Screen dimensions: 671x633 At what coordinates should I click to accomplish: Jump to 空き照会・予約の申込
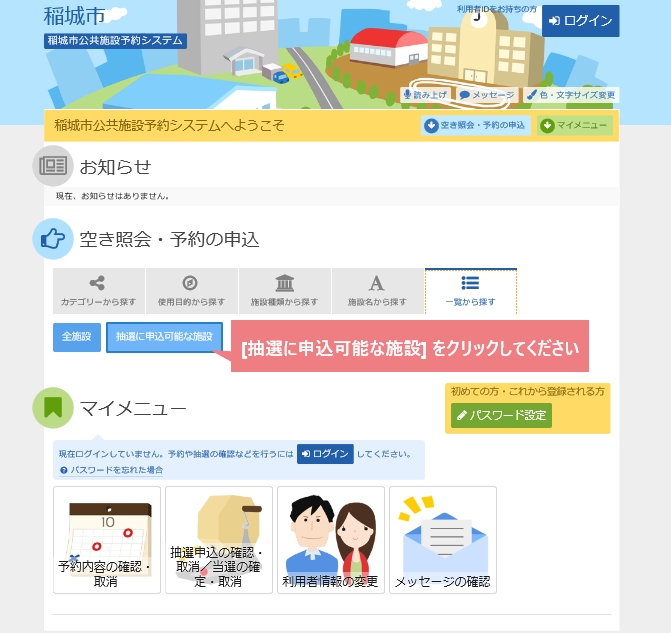(x=475, y=125)
